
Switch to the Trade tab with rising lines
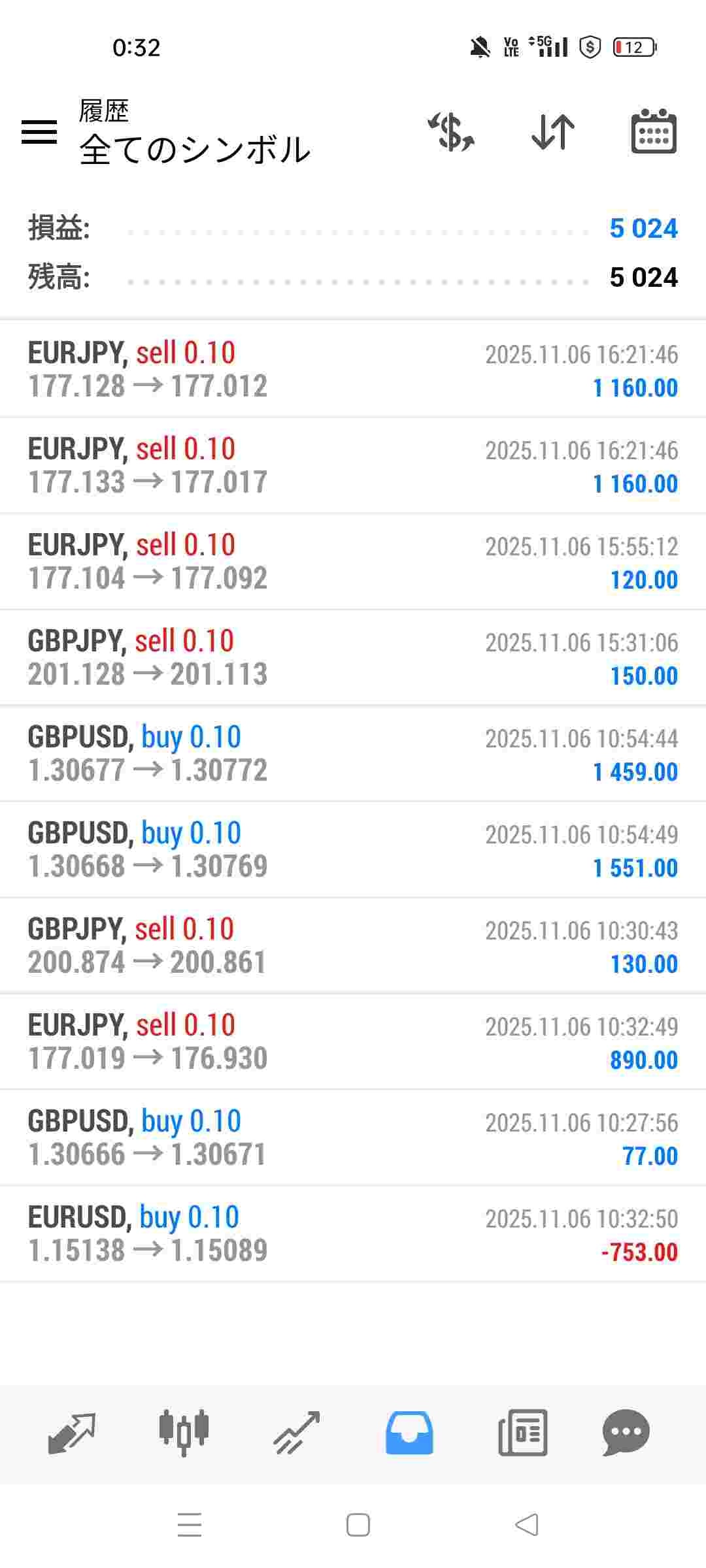296,1433
